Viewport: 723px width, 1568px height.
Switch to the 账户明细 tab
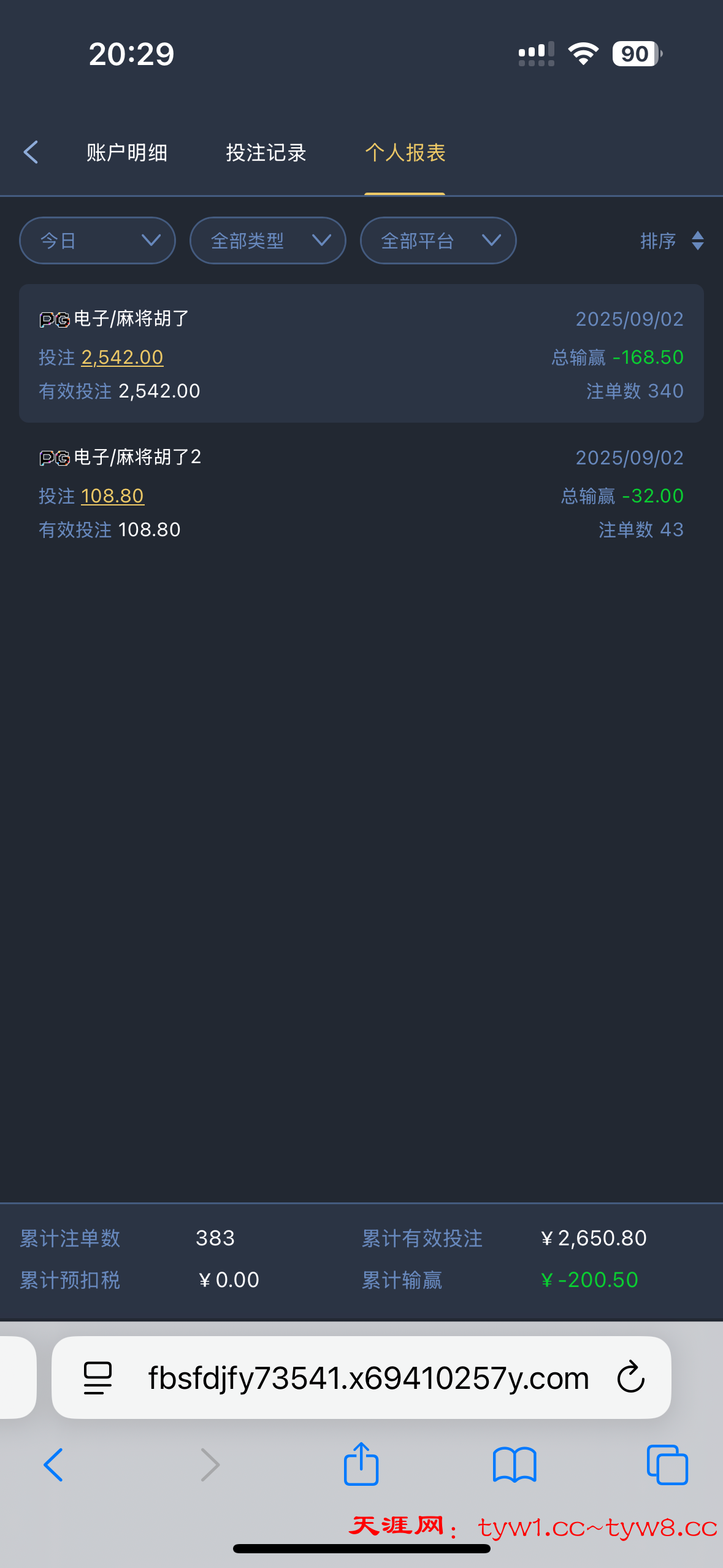pyautogui.click(x=127, y=153)
